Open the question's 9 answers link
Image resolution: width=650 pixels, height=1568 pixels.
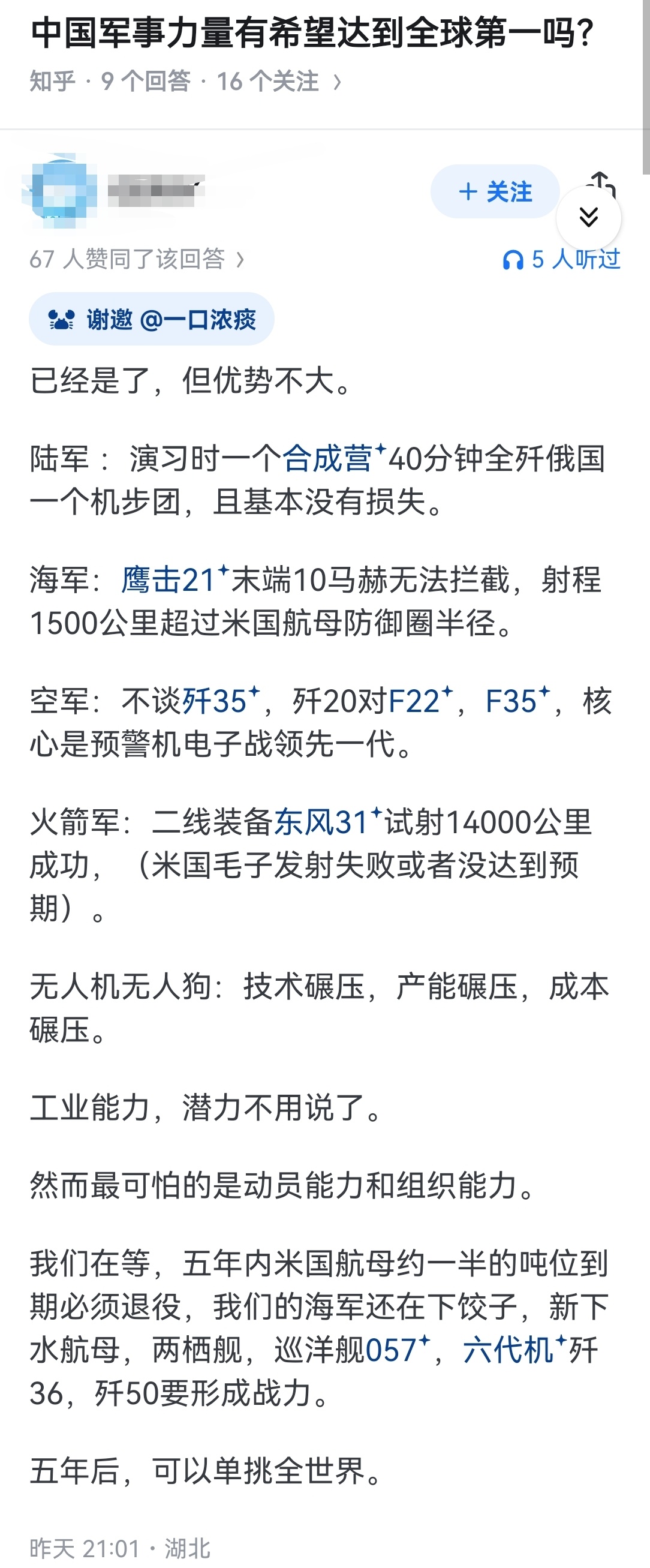click(x=146, y=81)
